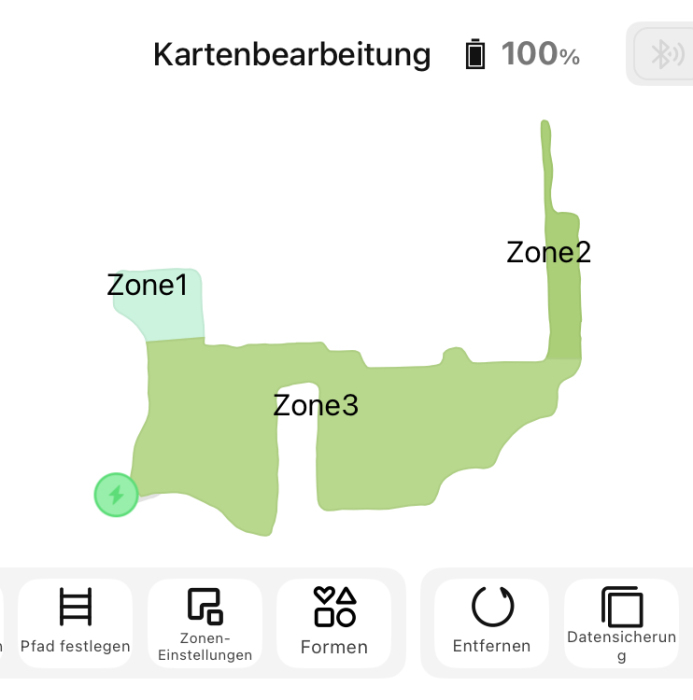Open Zonen-Einstellungen
The image size is (693, 700).
(205, 622)
